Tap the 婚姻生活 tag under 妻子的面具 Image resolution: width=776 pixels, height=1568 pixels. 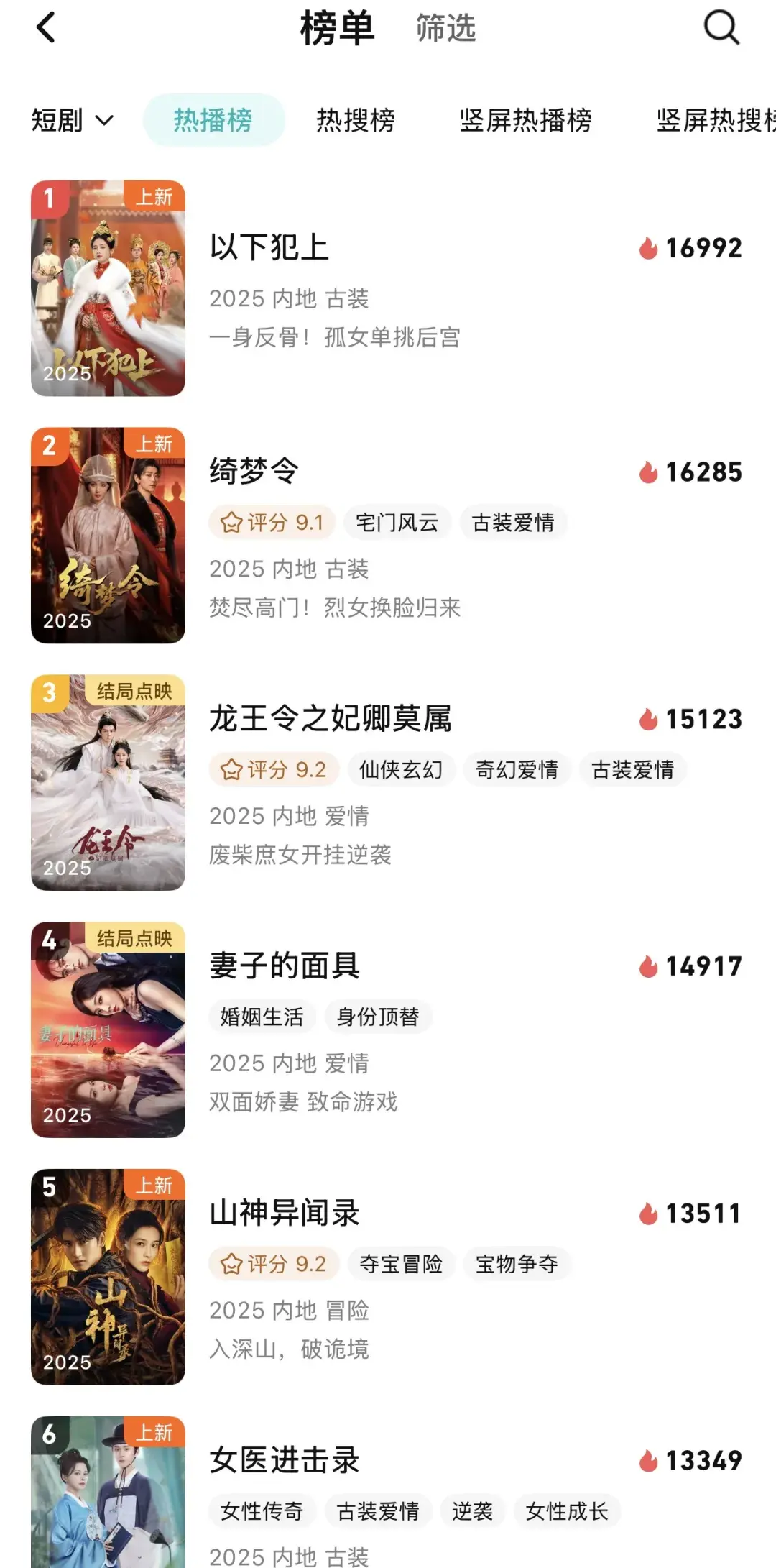(x=262, y=1017)
